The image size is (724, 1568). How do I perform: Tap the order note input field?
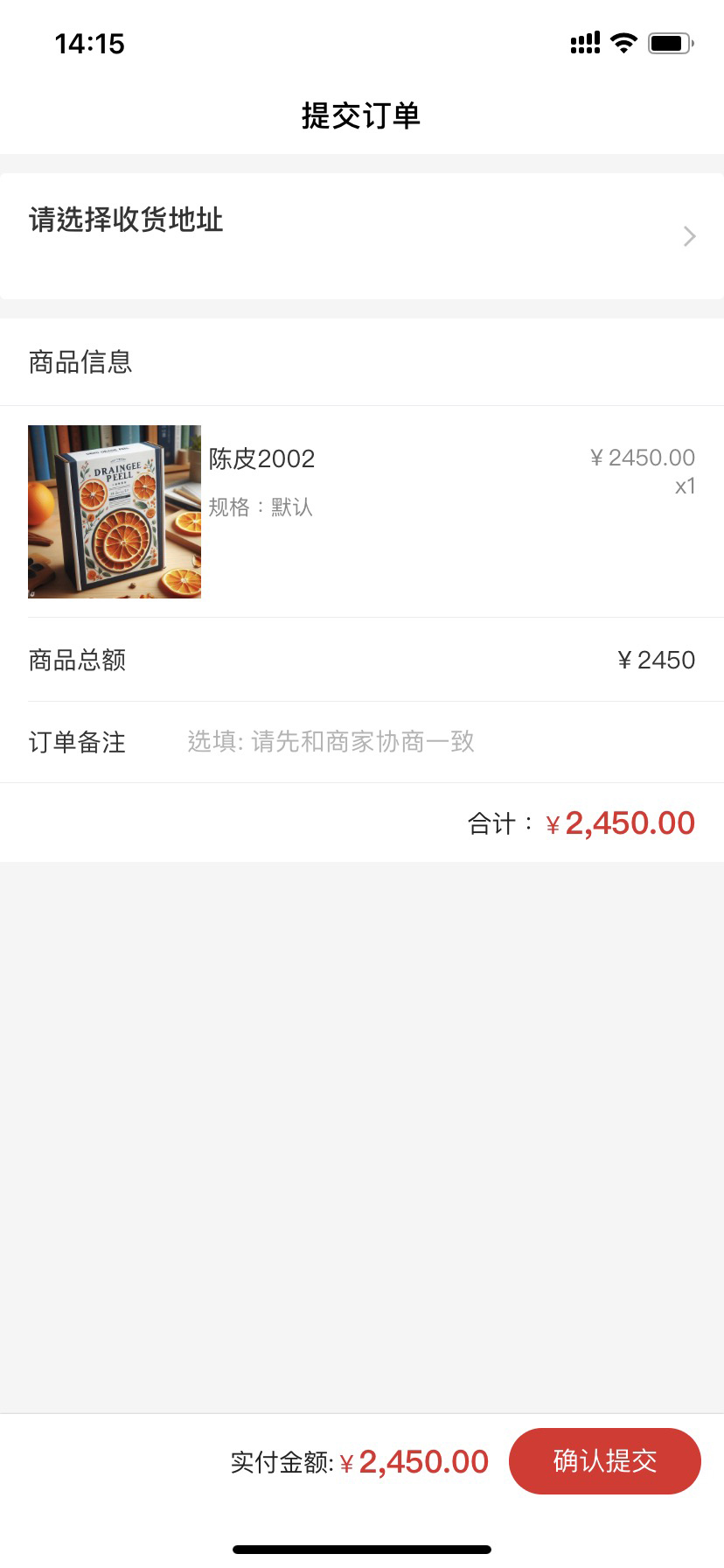tap(393, 742)
